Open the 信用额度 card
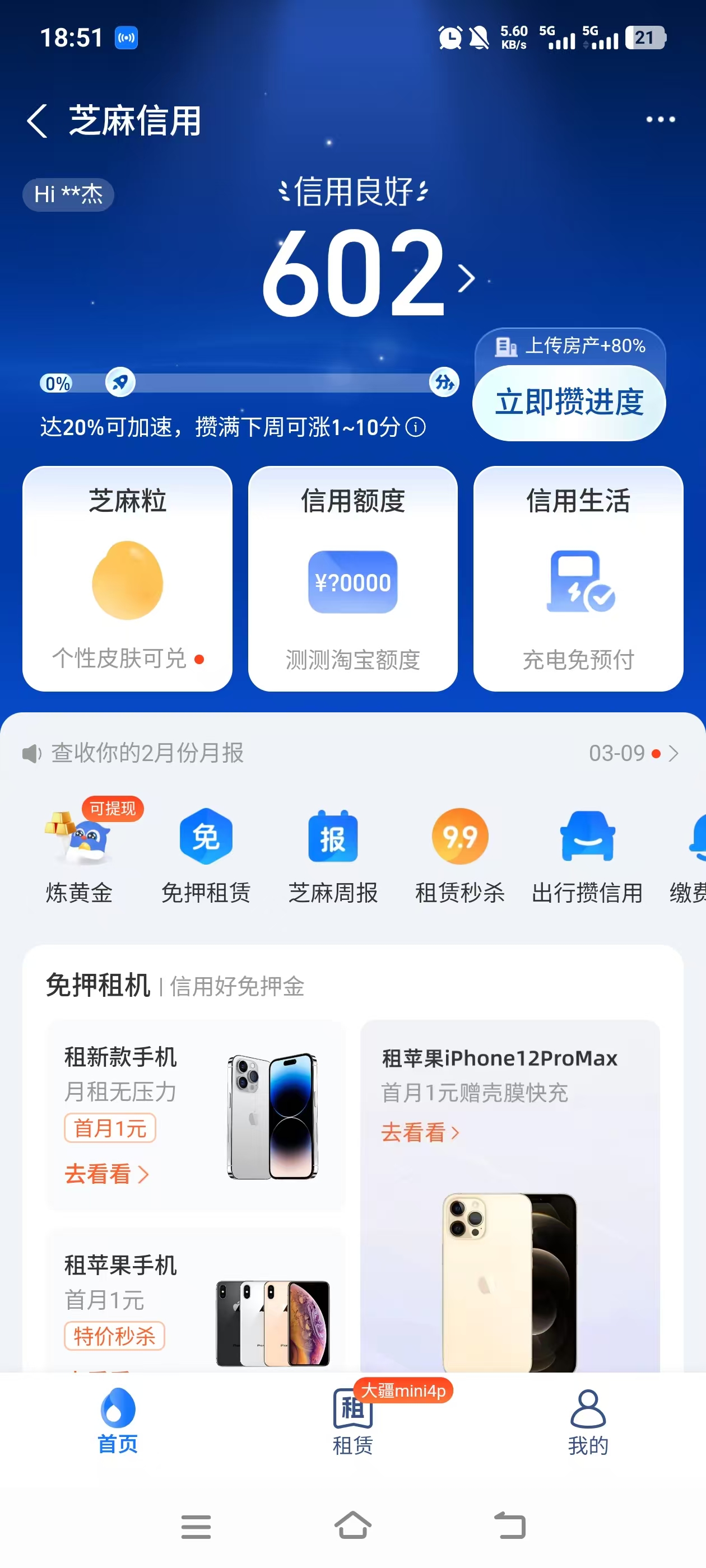This screenshot has width=706, height=1568. pos(352,578)
